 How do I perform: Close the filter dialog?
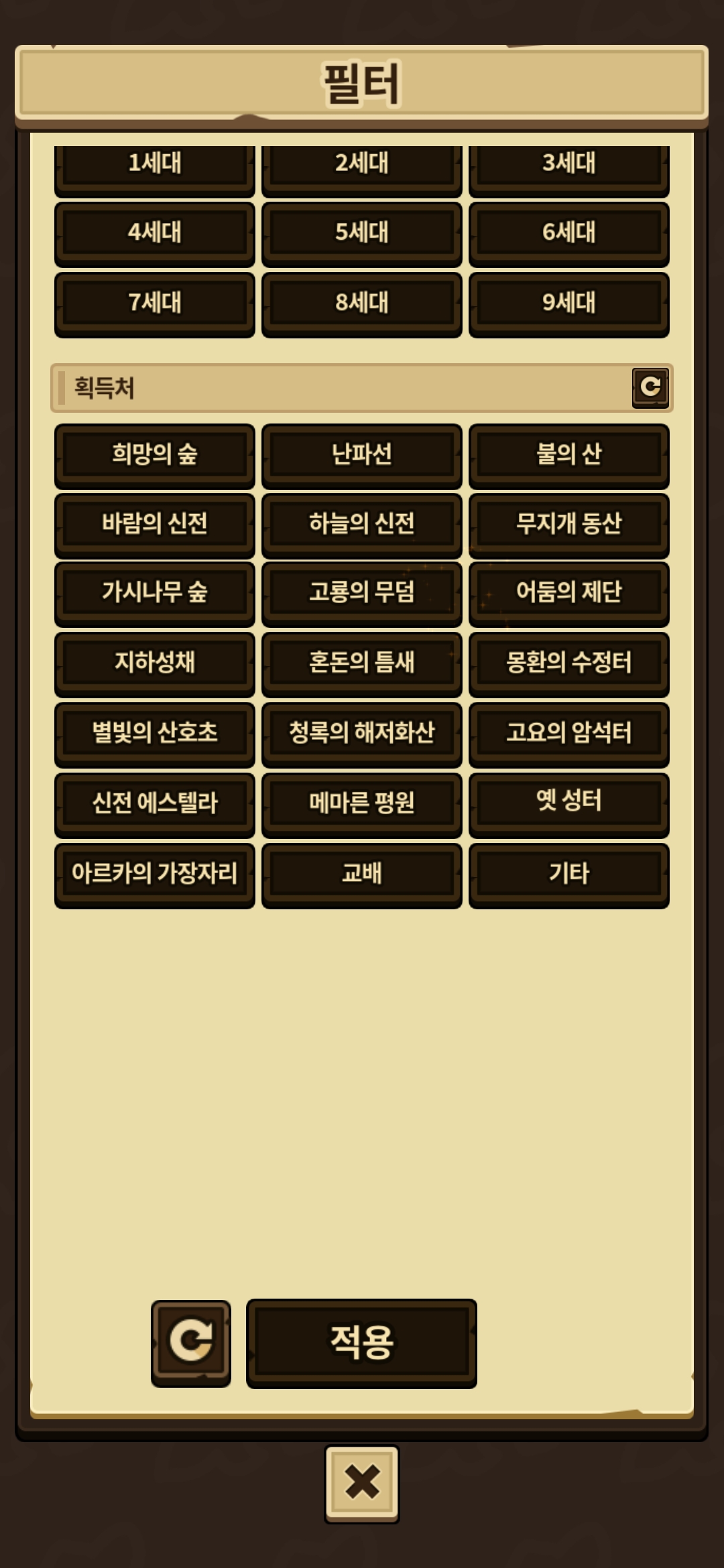click(x=361, y=1483)
